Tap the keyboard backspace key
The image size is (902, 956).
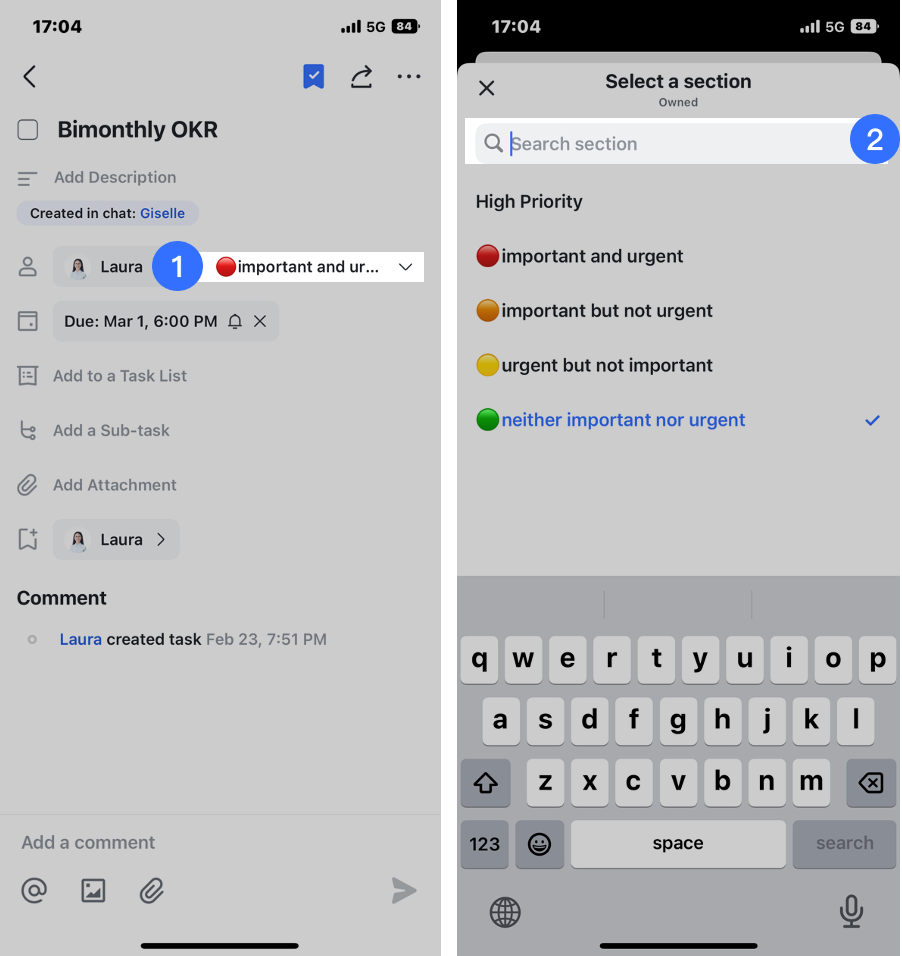(x=870, y=781)
